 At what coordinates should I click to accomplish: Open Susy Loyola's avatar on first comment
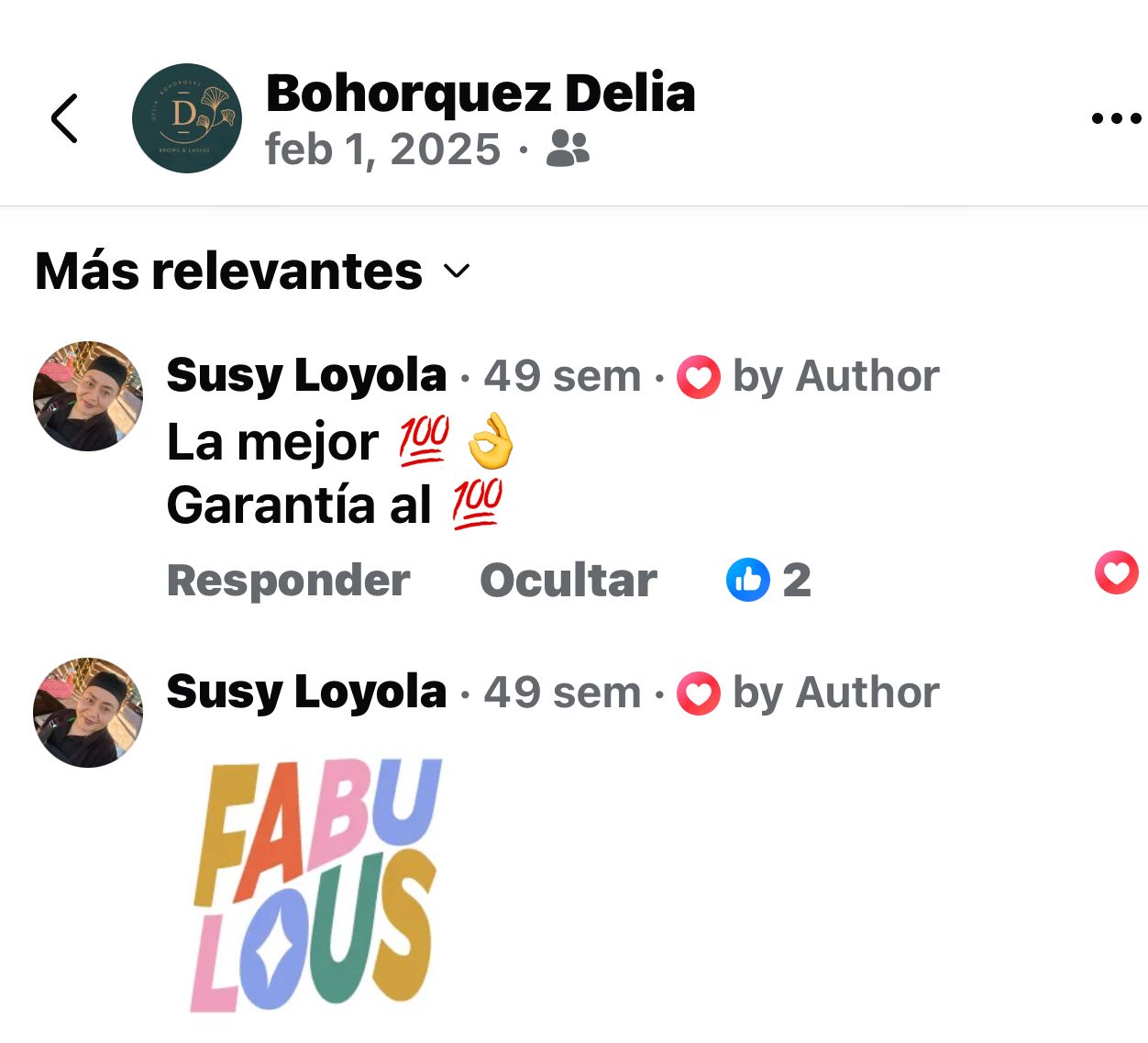coord(88,396)
